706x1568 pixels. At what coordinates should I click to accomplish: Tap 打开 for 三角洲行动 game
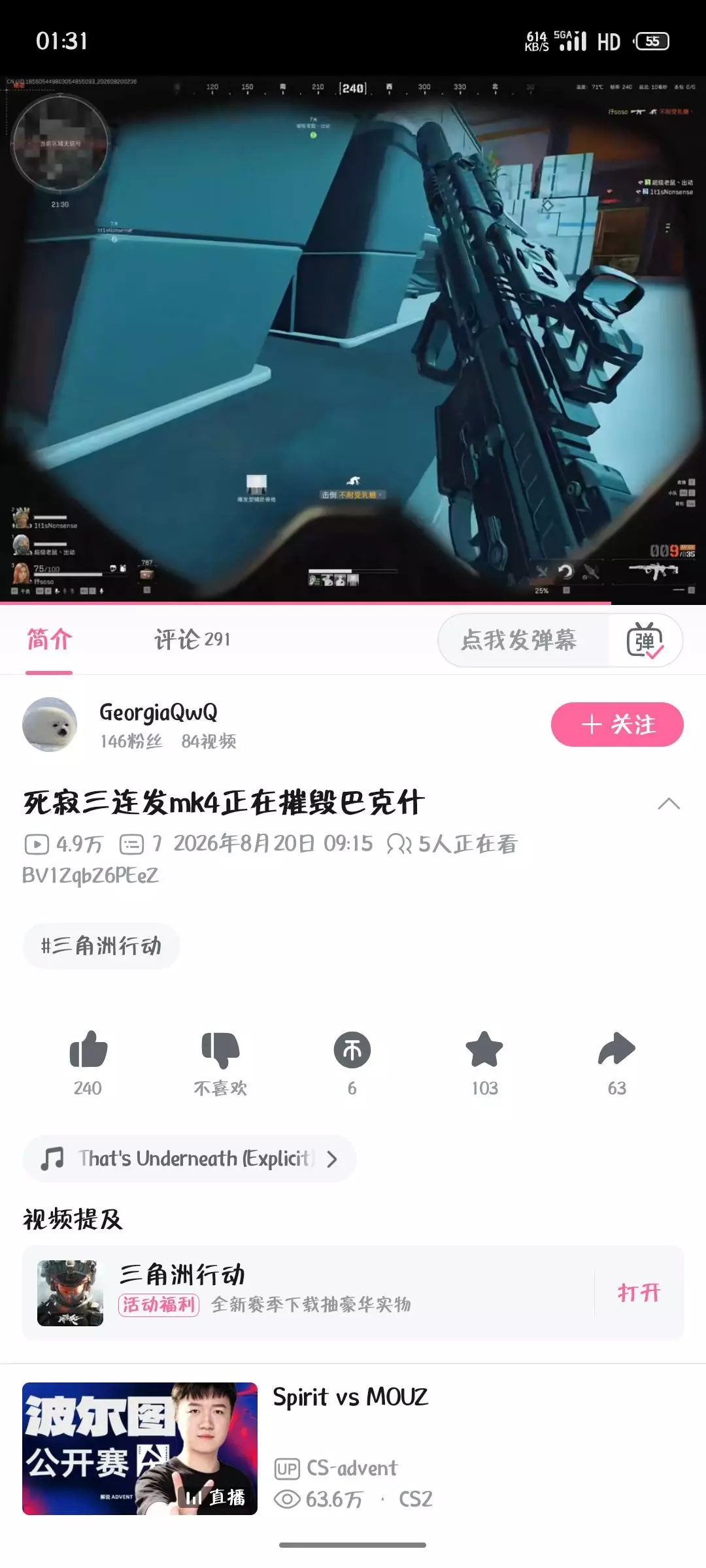[639, 1292]
